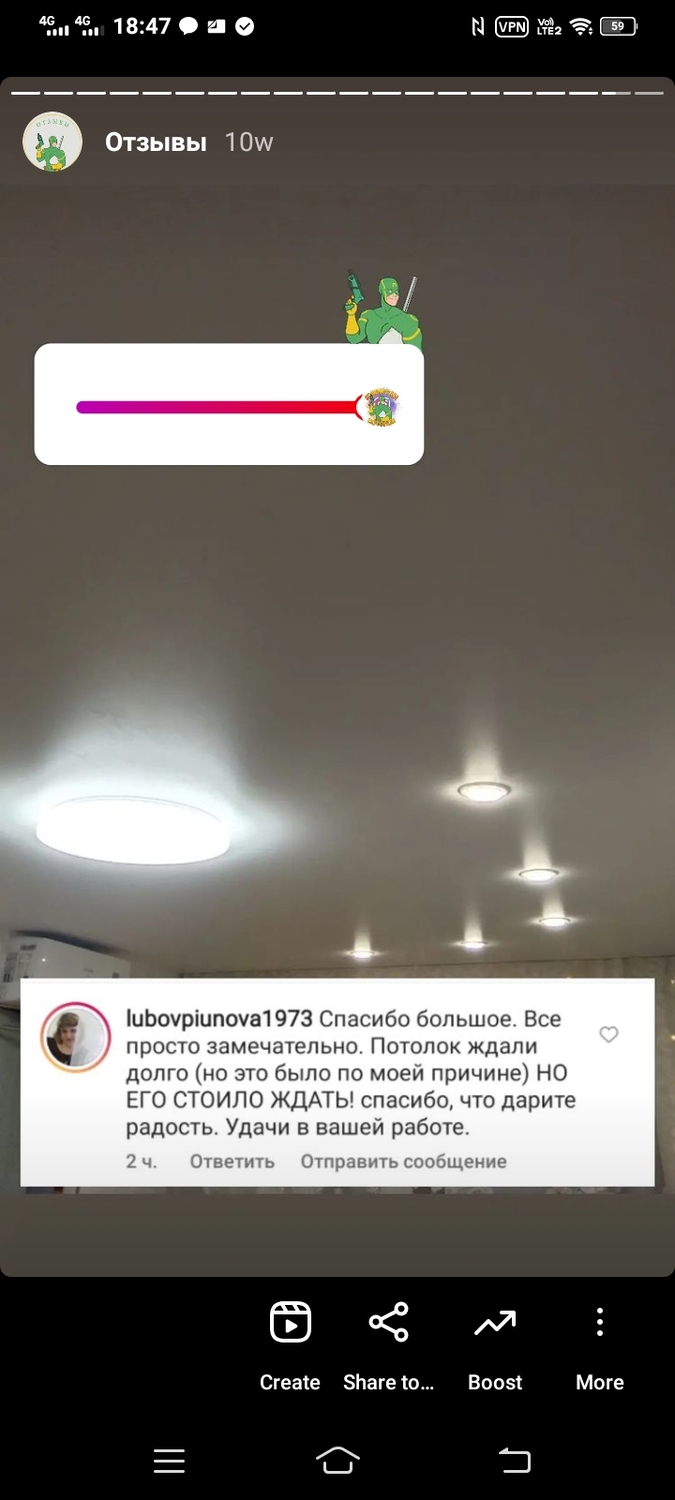Tap the emoji slider sticker
This screenshot has height=1500, width=675.
(229, 405)
